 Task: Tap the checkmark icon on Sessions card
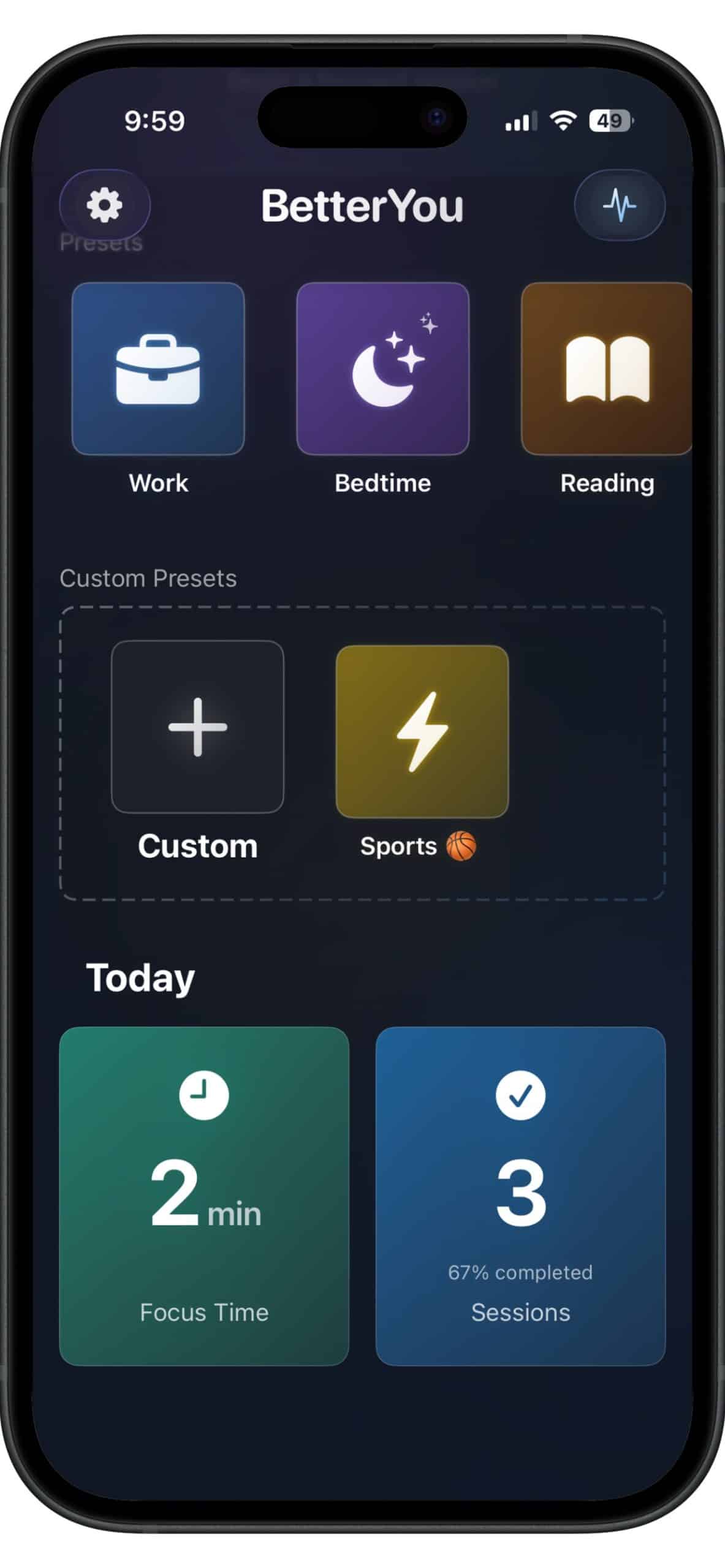tap(522, 1095)
